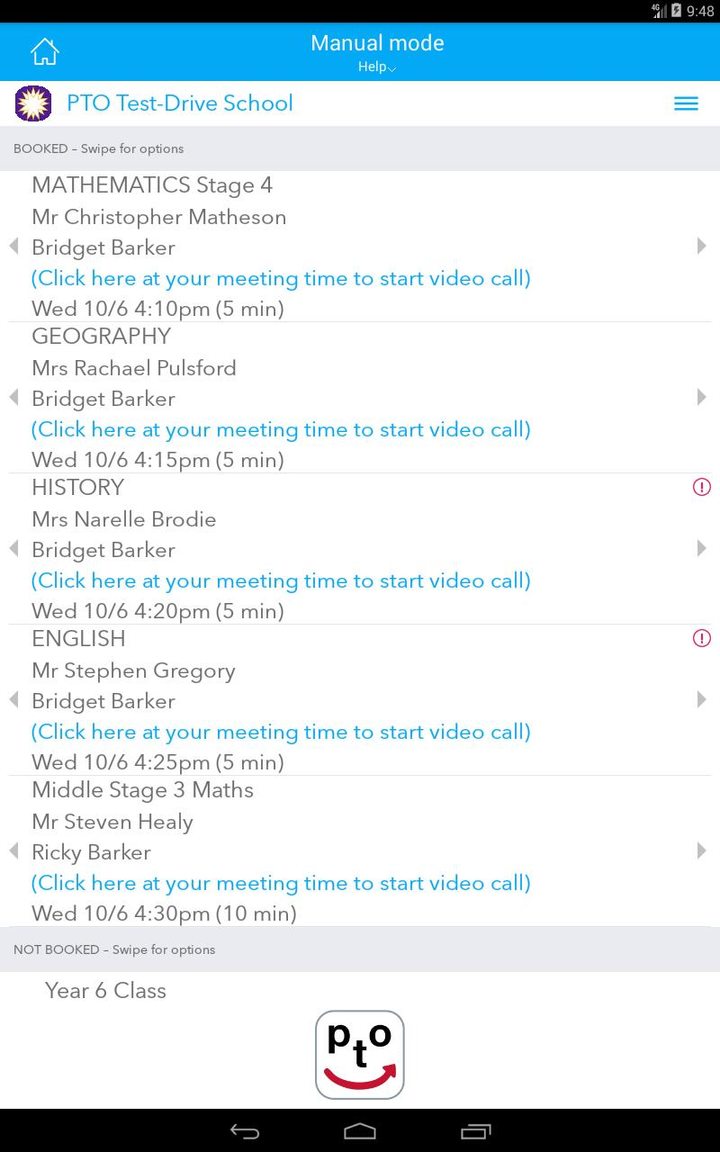Start video call for MATHEMATICS Stage 4 meeting

click(x=281, y=278)
